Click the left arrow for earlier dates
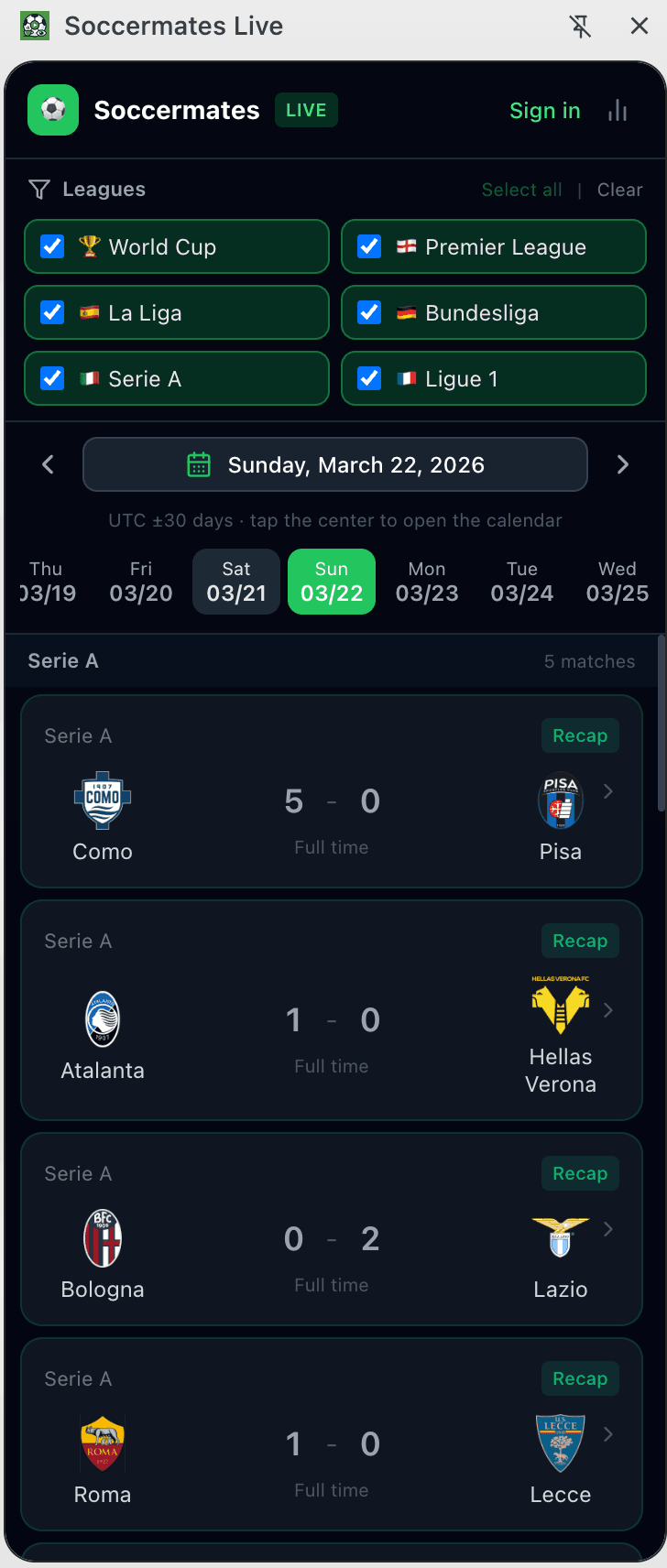 click(x=48, y=464)
